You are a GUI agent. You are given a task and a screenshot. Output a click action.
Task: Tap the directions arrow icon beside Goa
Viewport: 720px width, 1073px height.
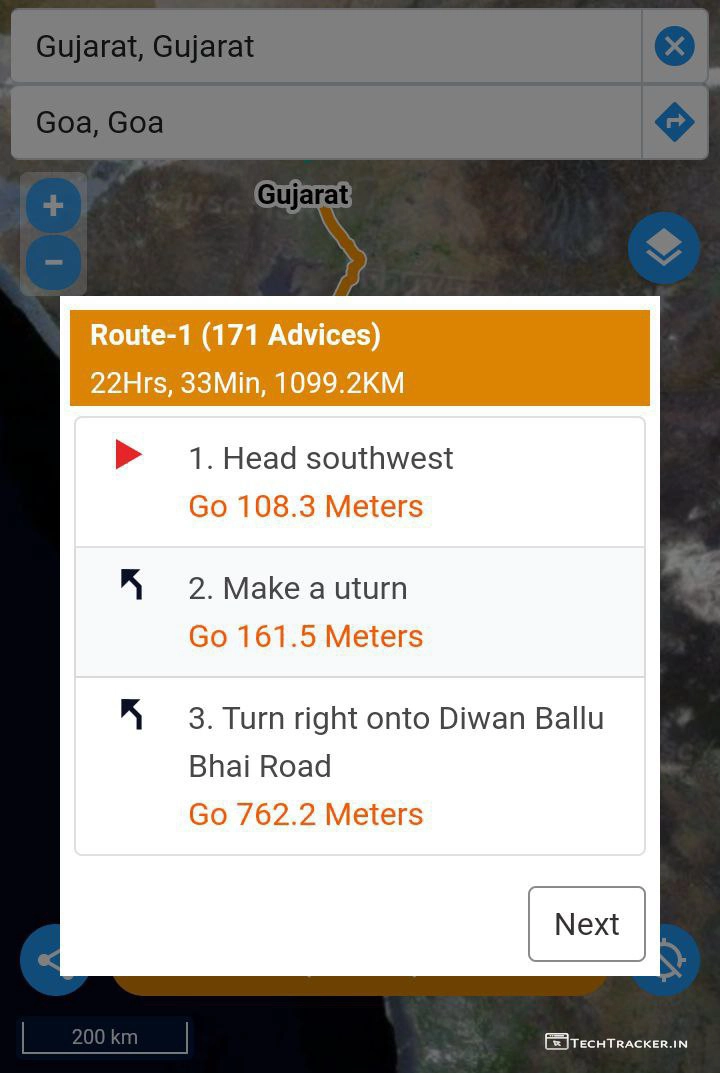coord(674,122)
